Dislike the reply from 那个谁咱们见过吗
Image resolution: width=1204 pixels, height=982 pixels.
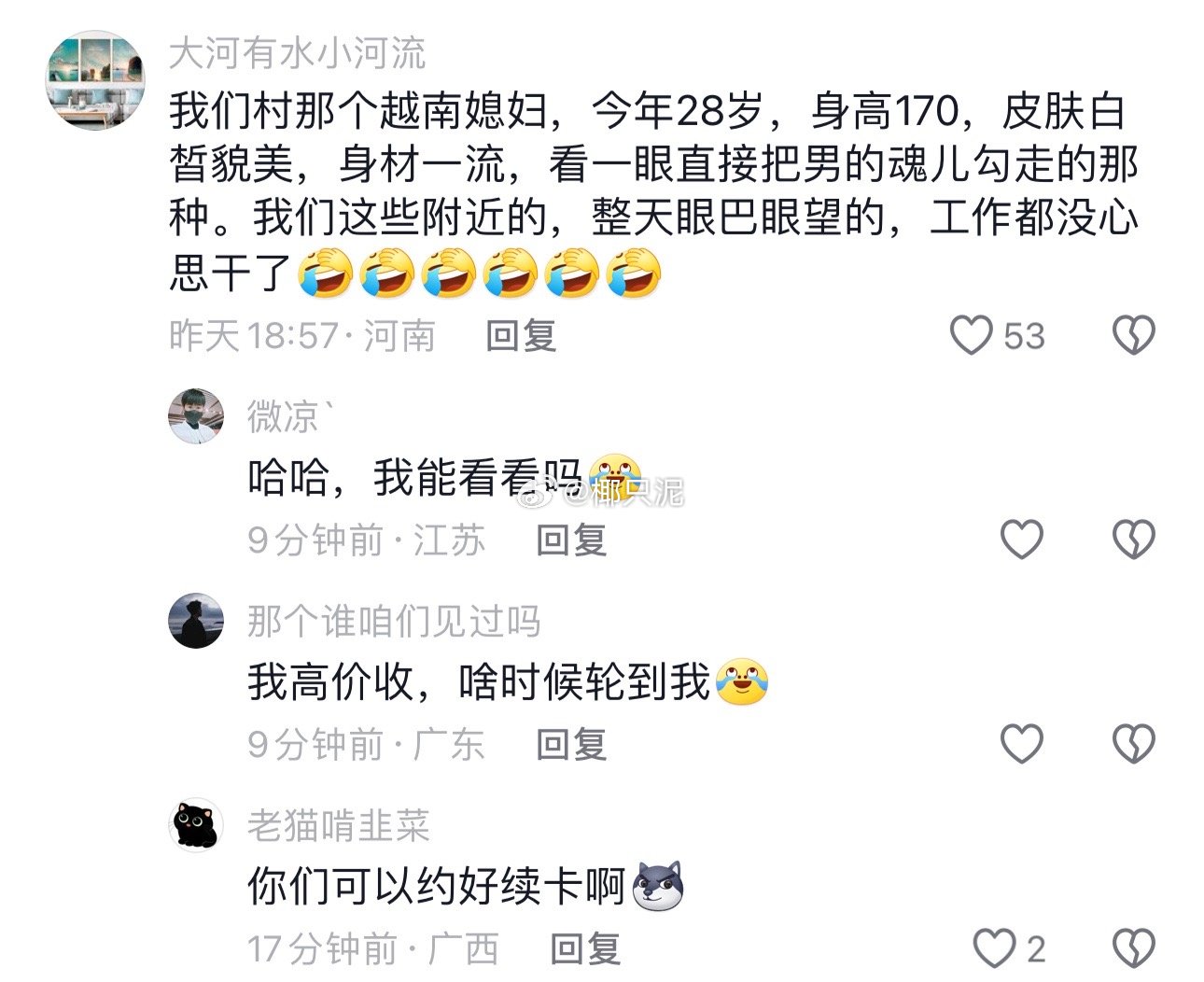pos(1134,744)
